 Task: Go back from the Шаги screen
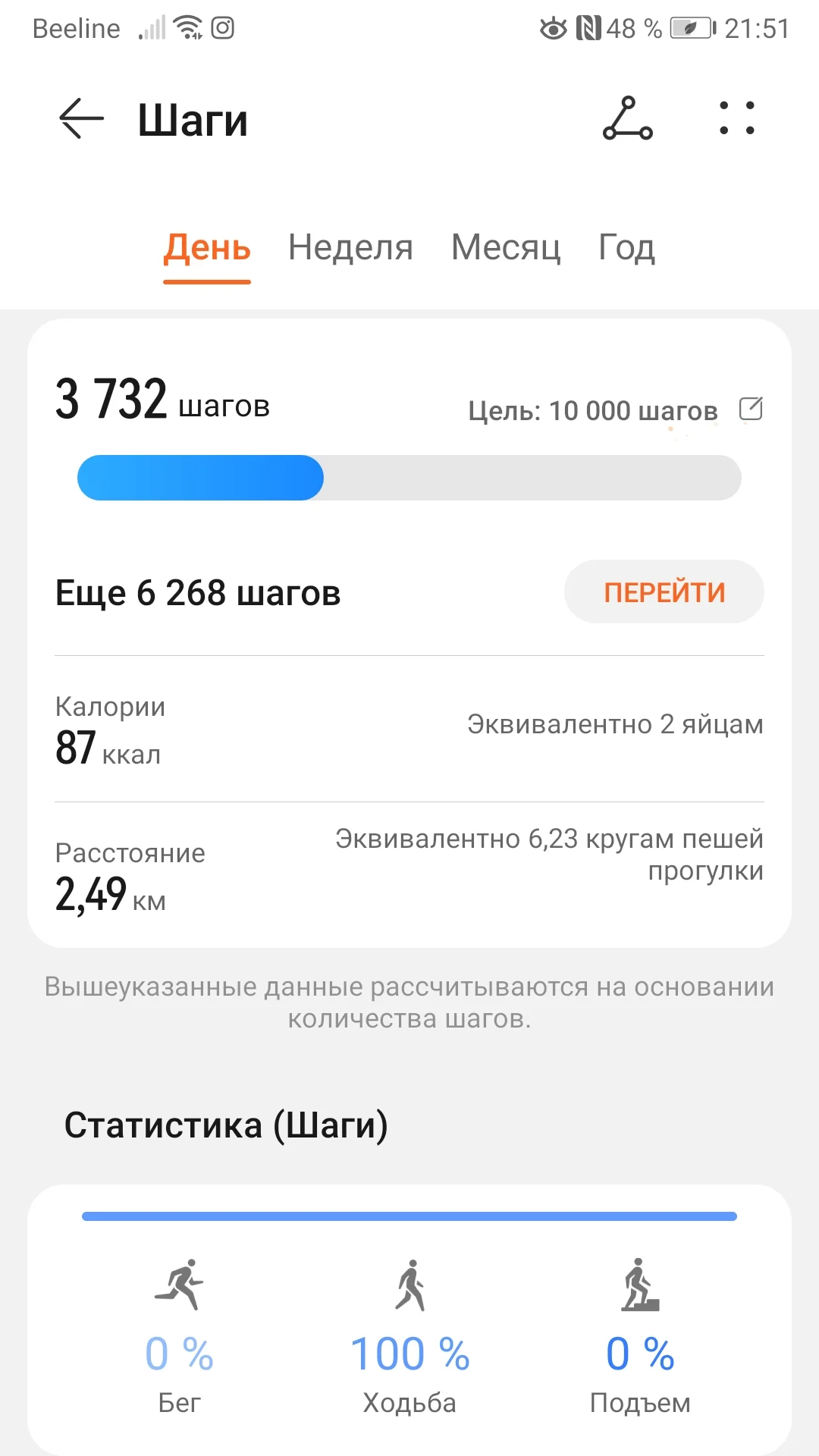coord(81,119)
